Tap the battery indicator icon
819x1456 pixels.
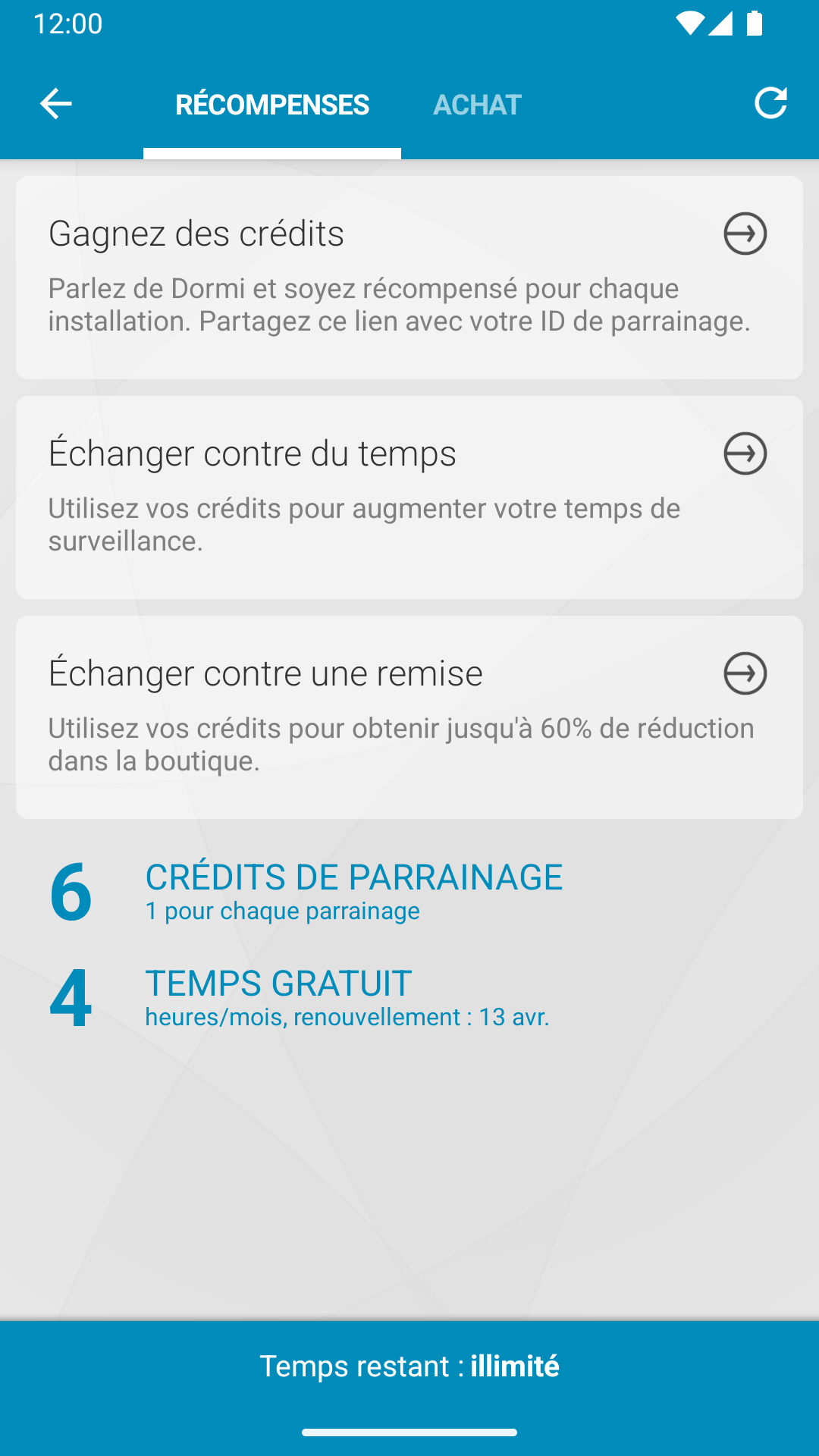[755, 23]
